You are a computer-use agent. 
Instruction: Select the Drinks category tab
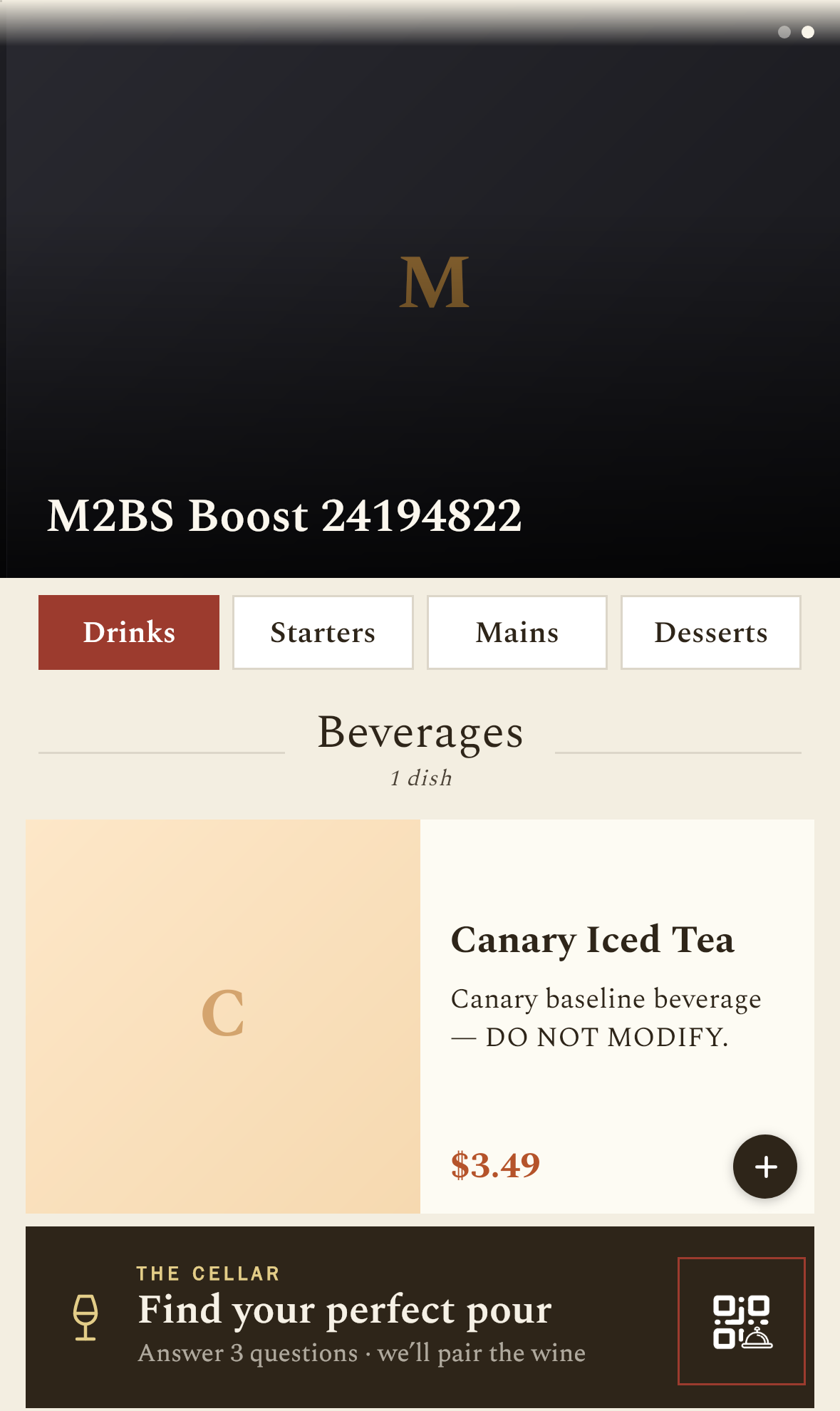tap(129, 632)
